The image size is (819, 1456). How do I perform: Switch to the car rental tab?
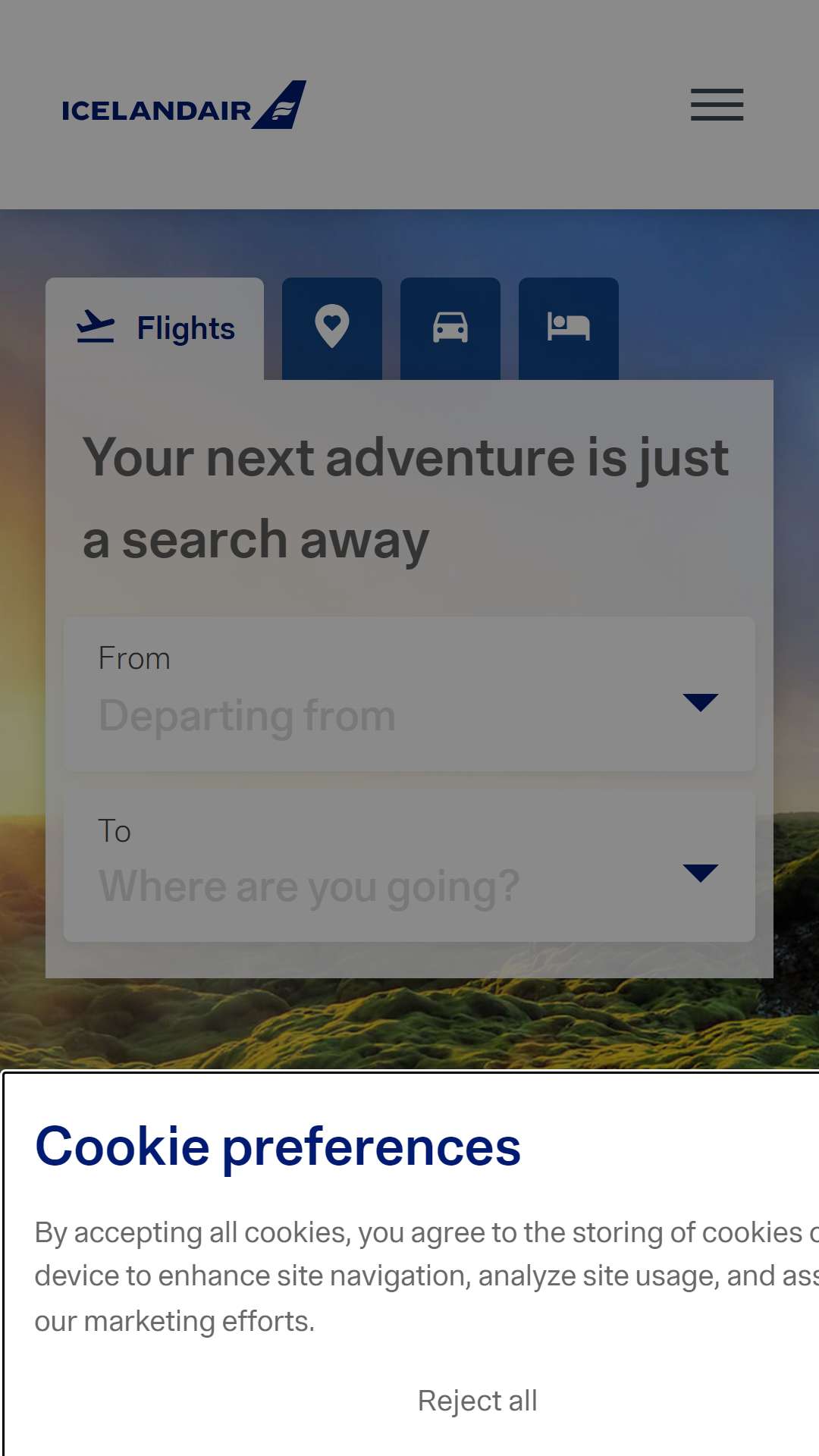(450, 328)
